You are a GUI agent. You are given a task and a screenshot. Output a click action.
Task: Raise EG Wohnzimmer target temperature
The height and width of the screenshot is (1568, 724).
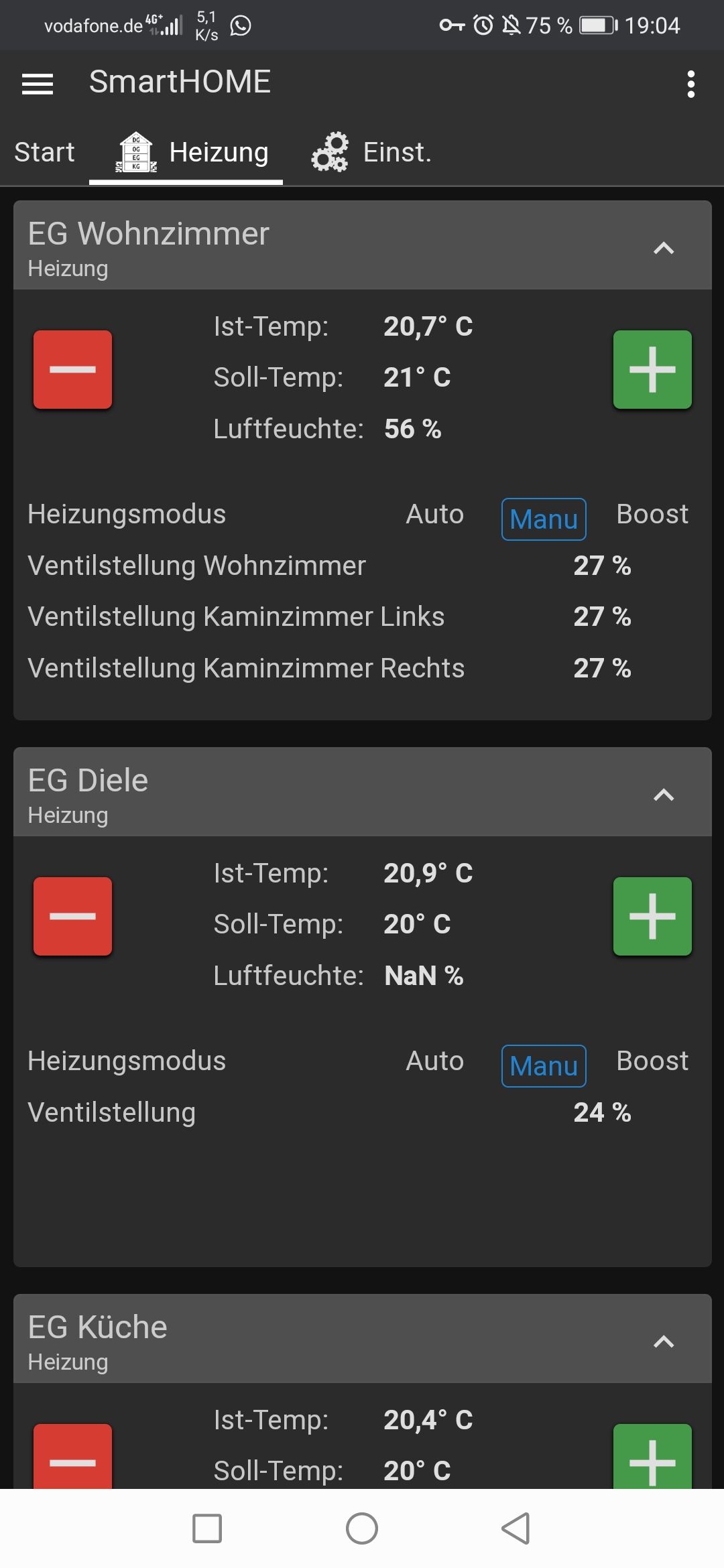click(652, 369)
